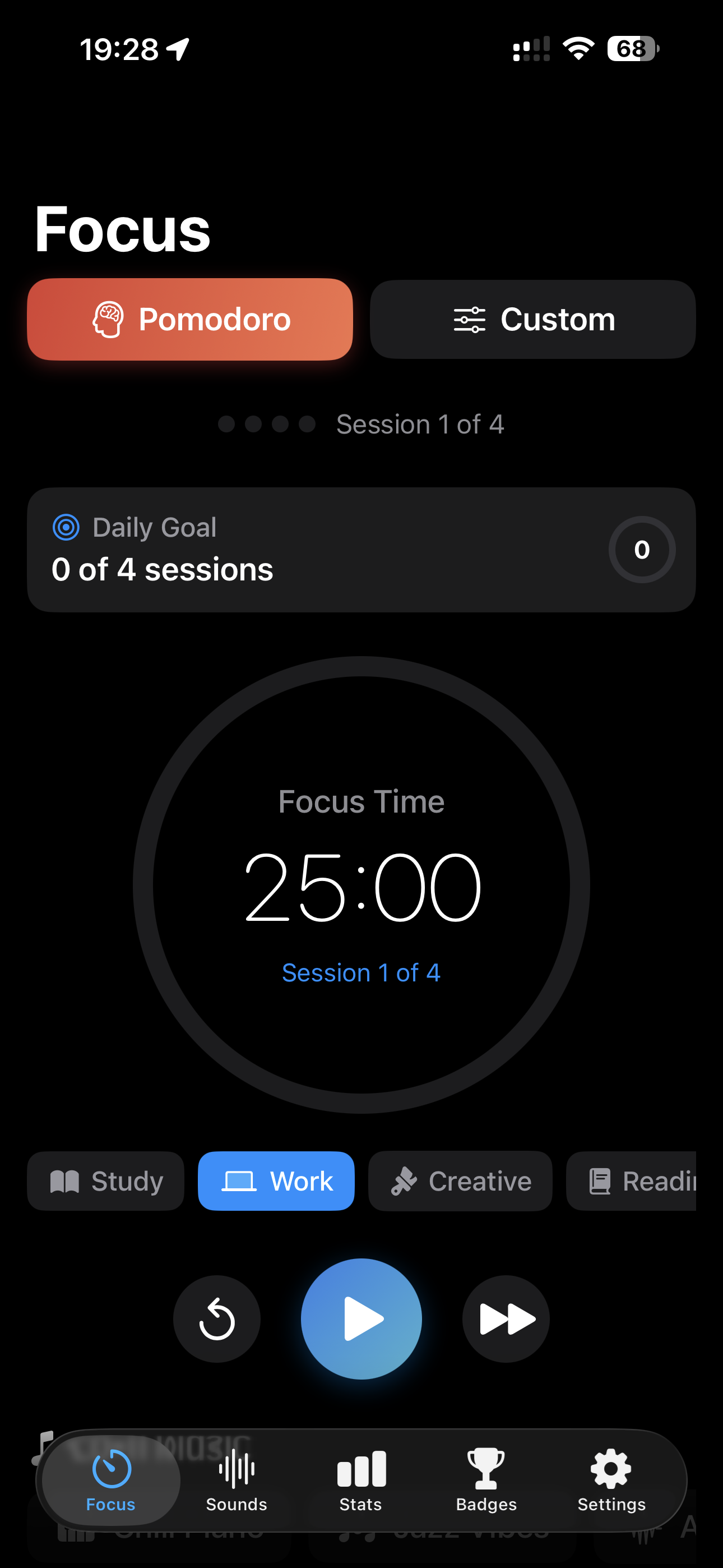723x1568 pixels.
Task: Open the Settings tab
Action: [x=611, y=1481]
